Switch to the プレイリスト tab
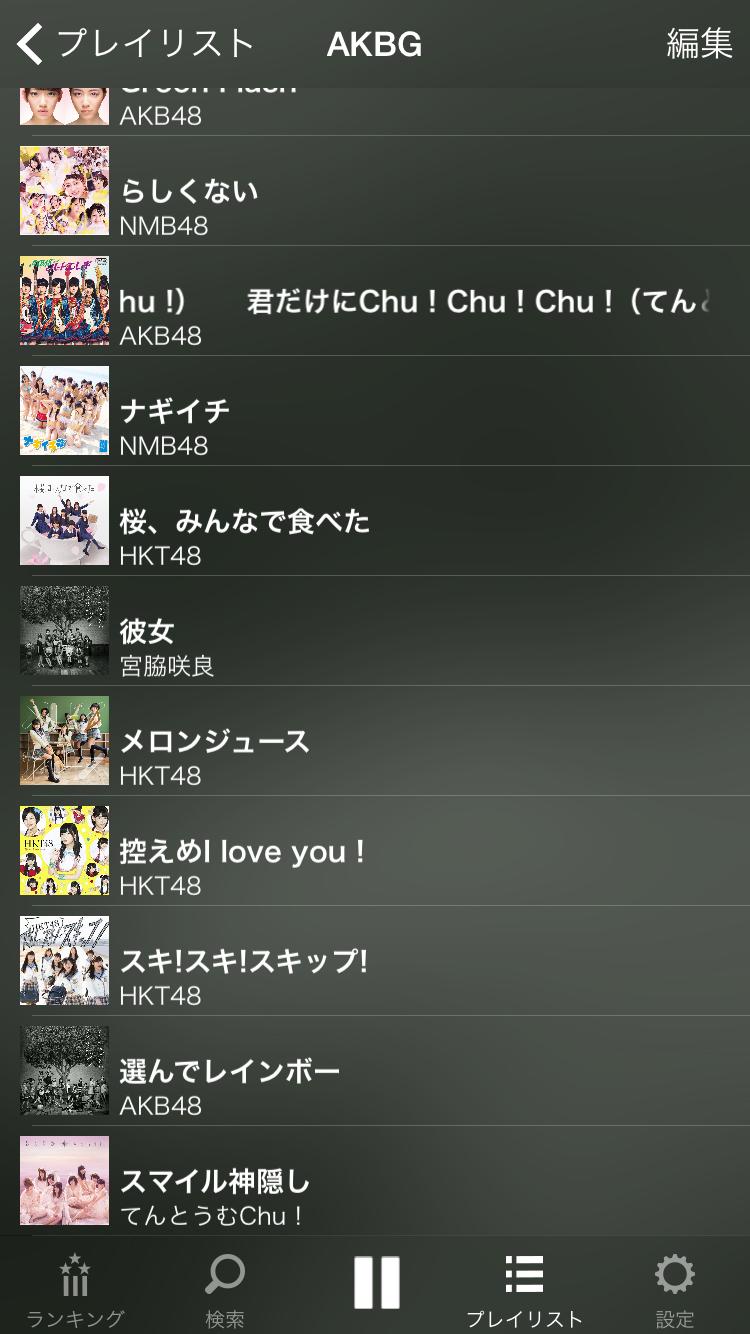This screenshot has width=750, height=1334. point(524,1288)
